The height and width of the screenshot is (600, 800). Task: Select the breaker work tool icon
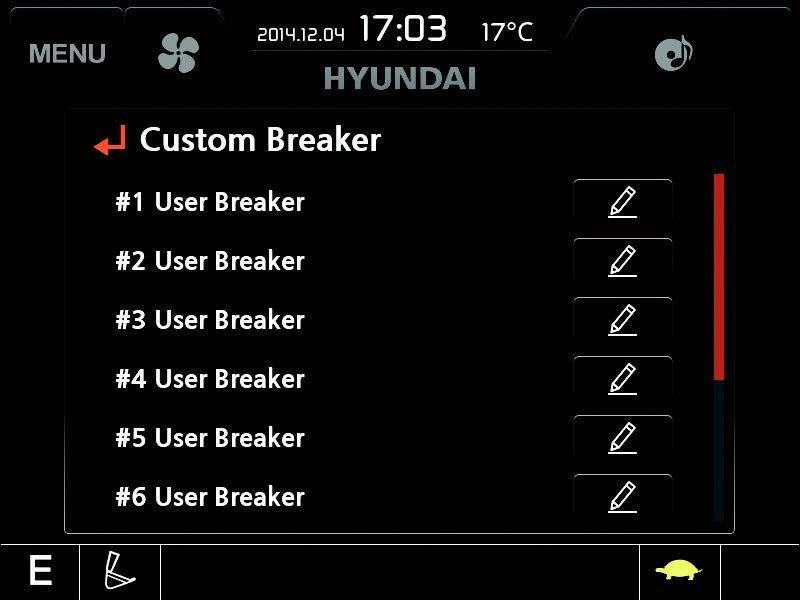pos(119,572)
